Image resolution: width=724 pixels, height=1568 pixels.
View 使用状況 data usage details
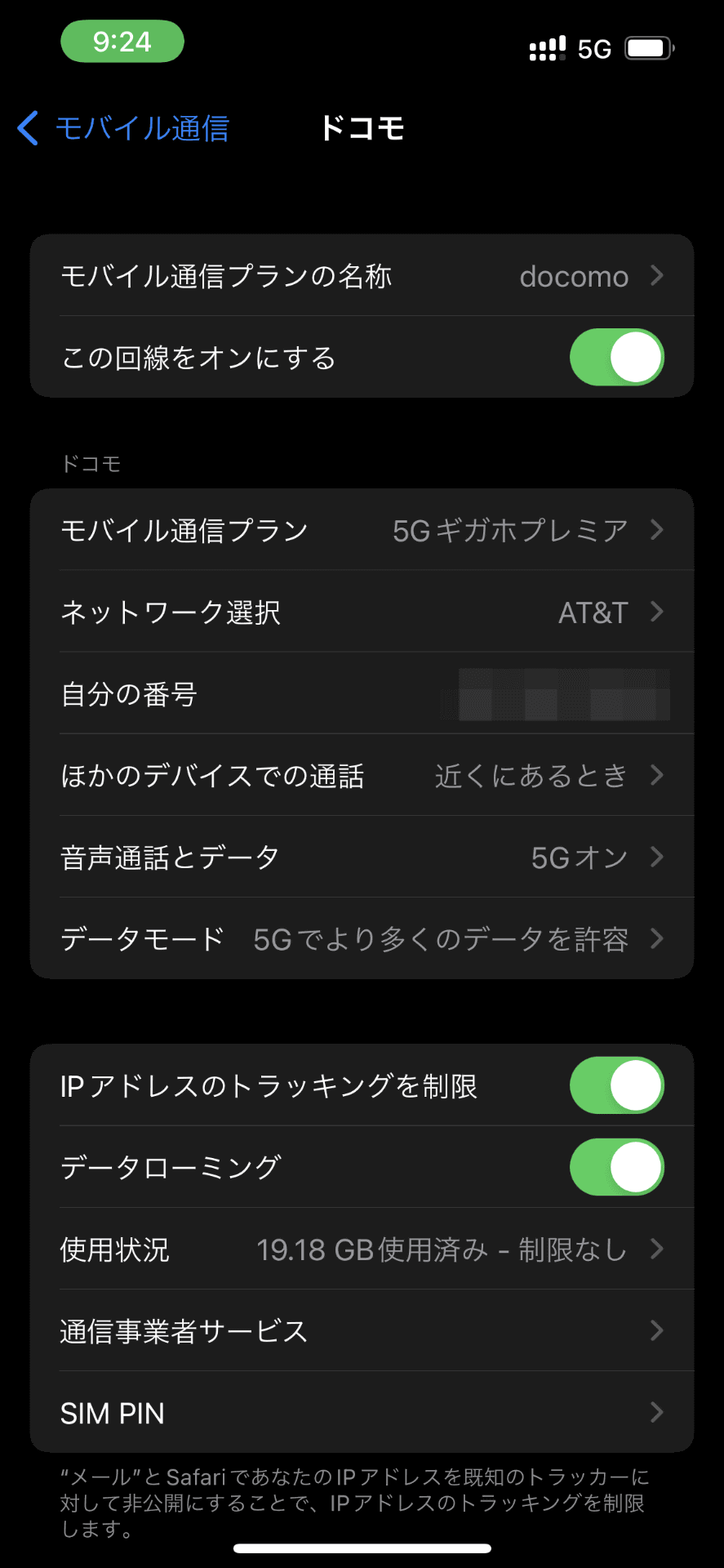[x=362, y=1249]
